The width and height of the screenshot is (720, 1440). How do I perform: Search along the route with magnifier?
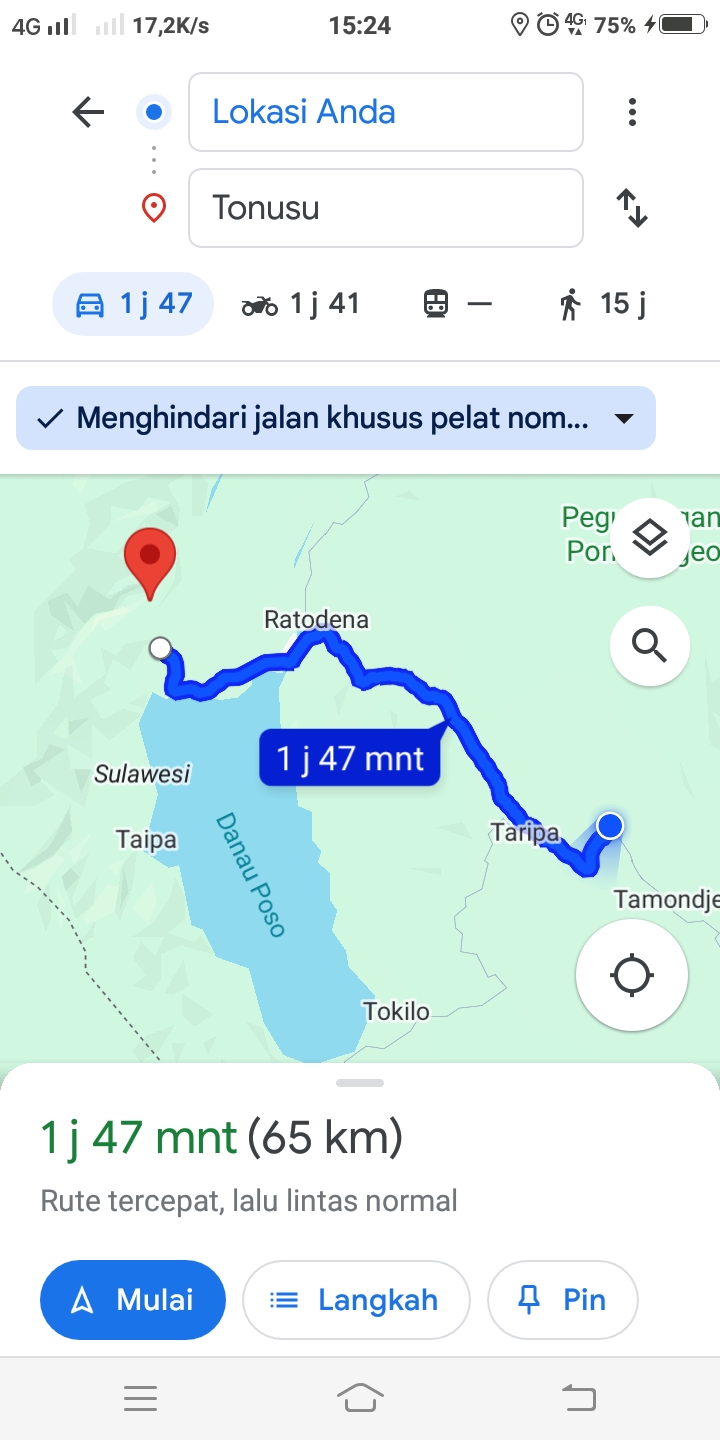point(650,646)
